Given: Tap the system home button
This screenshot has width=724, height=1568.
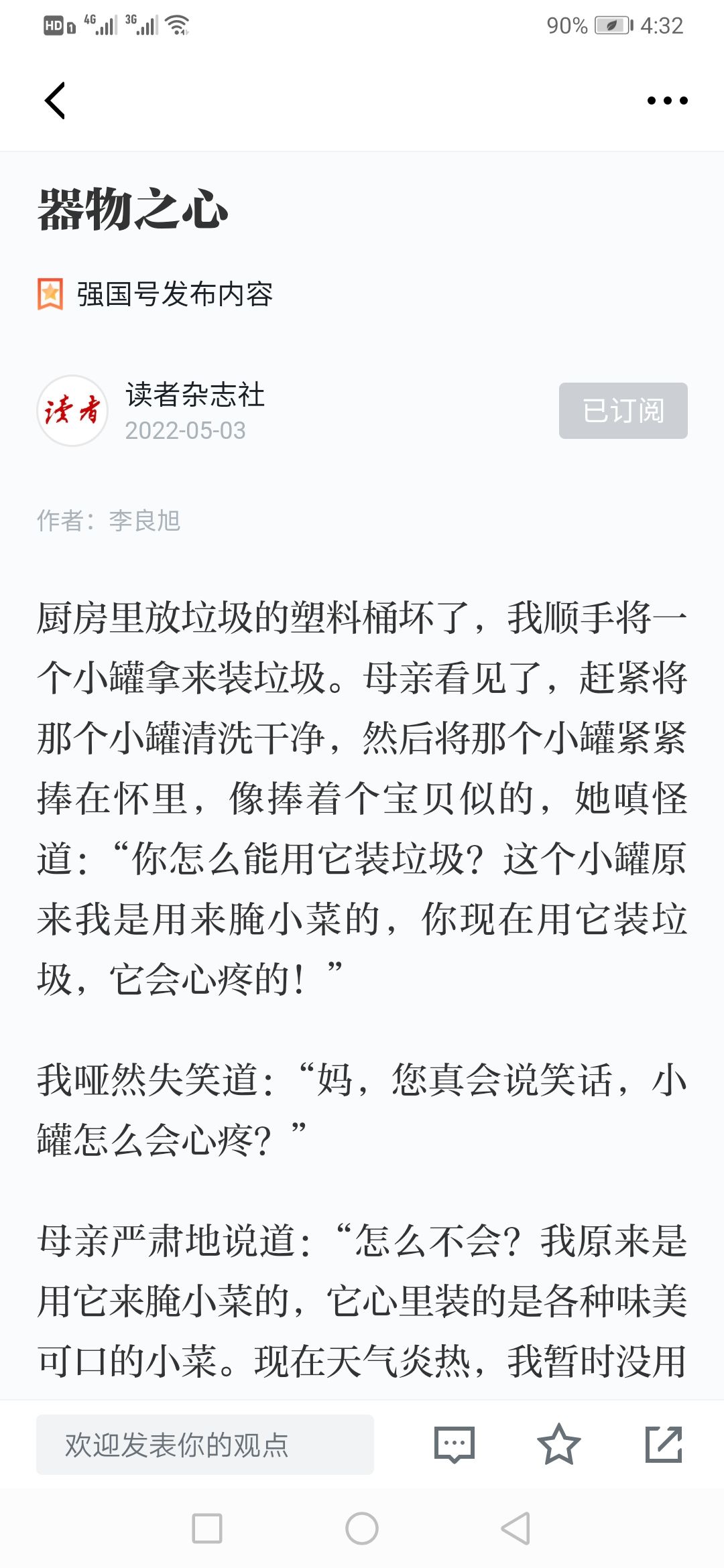Looking at the screenshot, I should pos(362,1528).
